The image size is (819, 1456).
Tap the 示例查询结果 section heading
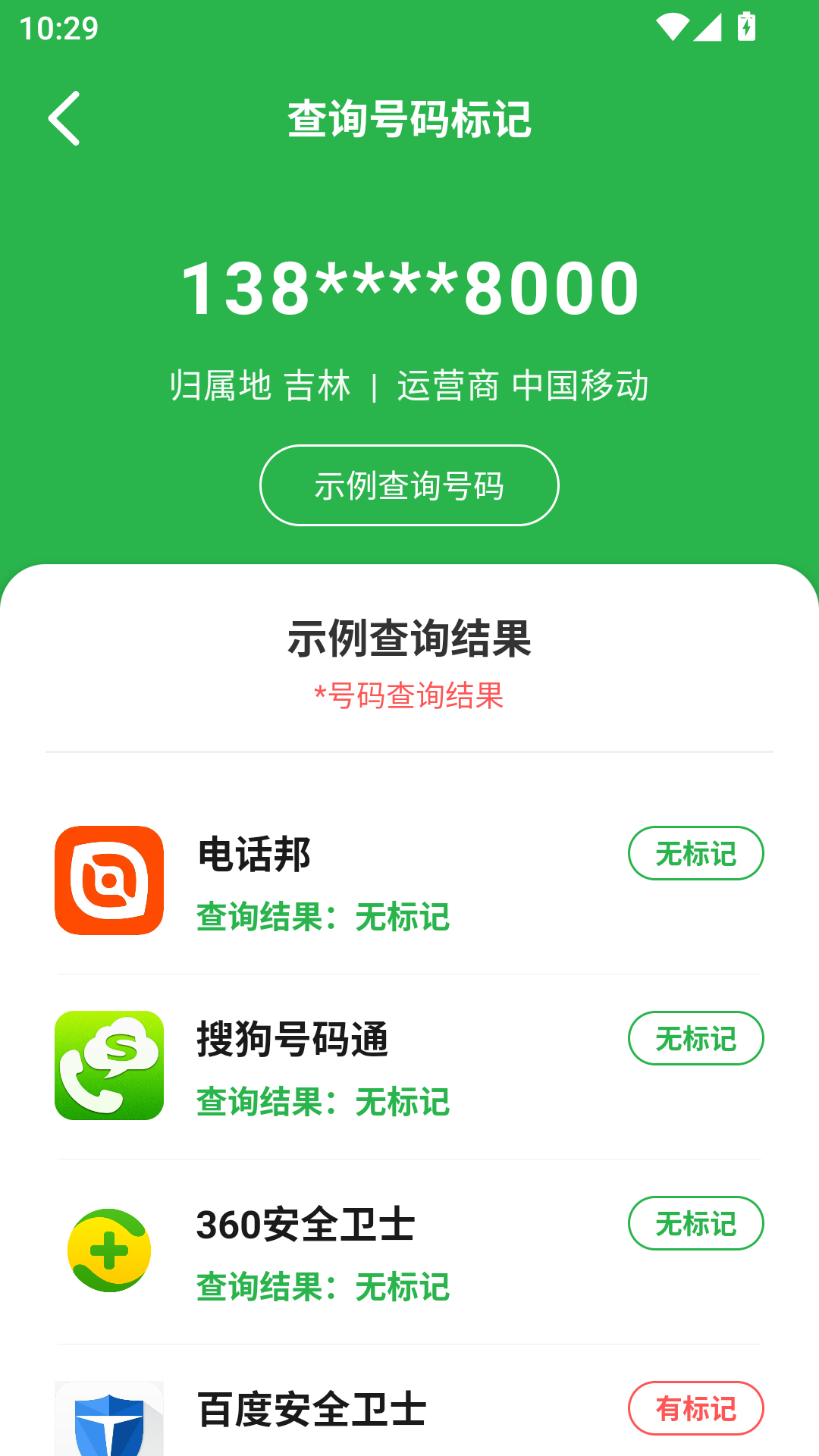pyautogui.click(x=409, y=639)
